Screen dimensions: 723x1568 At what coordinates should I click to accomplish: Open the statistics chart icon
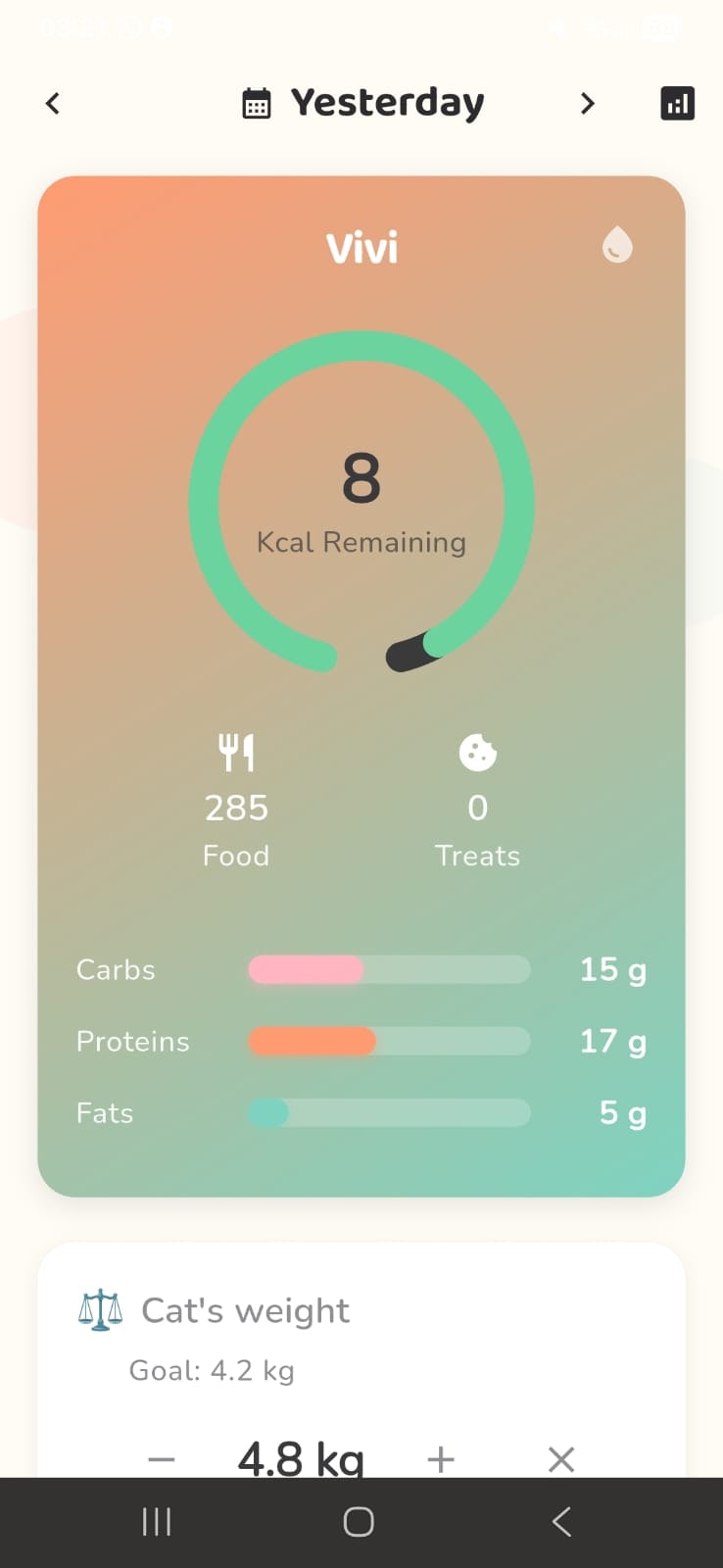click(x=677, y=103)
